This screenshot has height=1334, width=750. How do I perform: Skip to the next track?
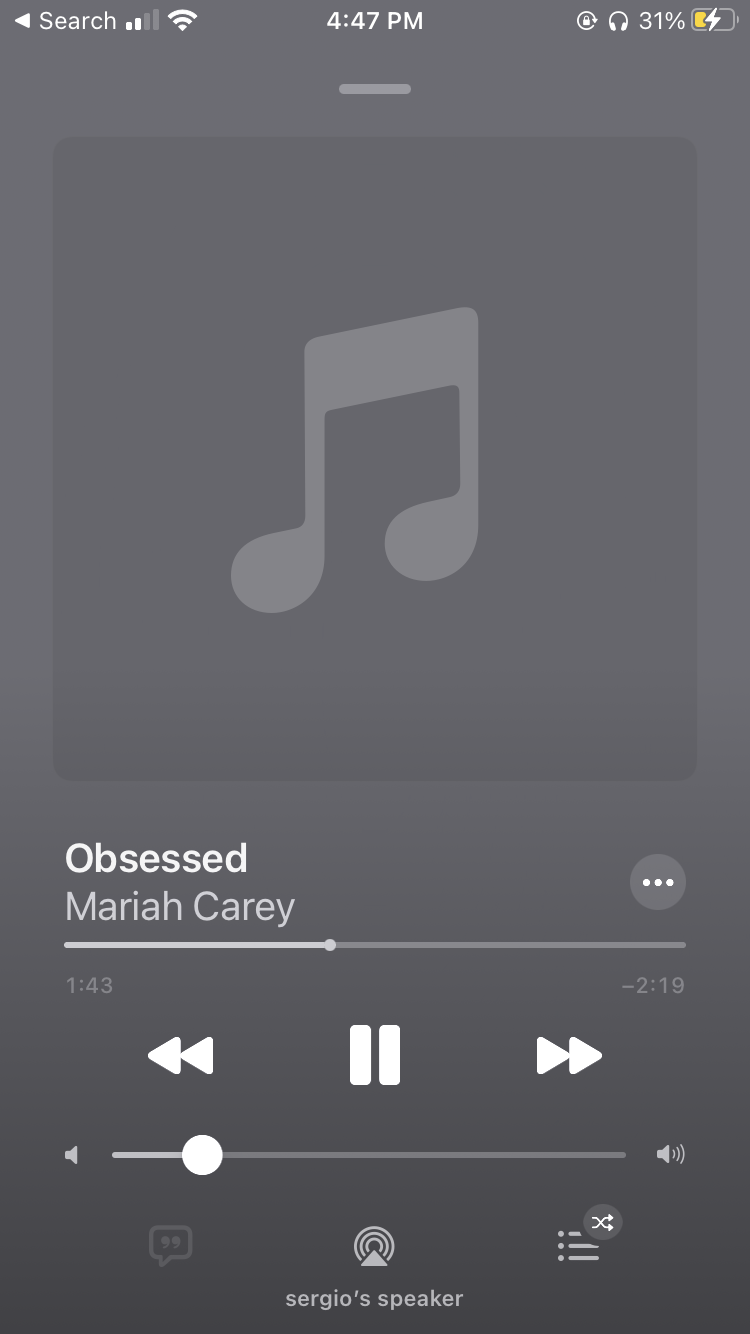[569, 1055]
